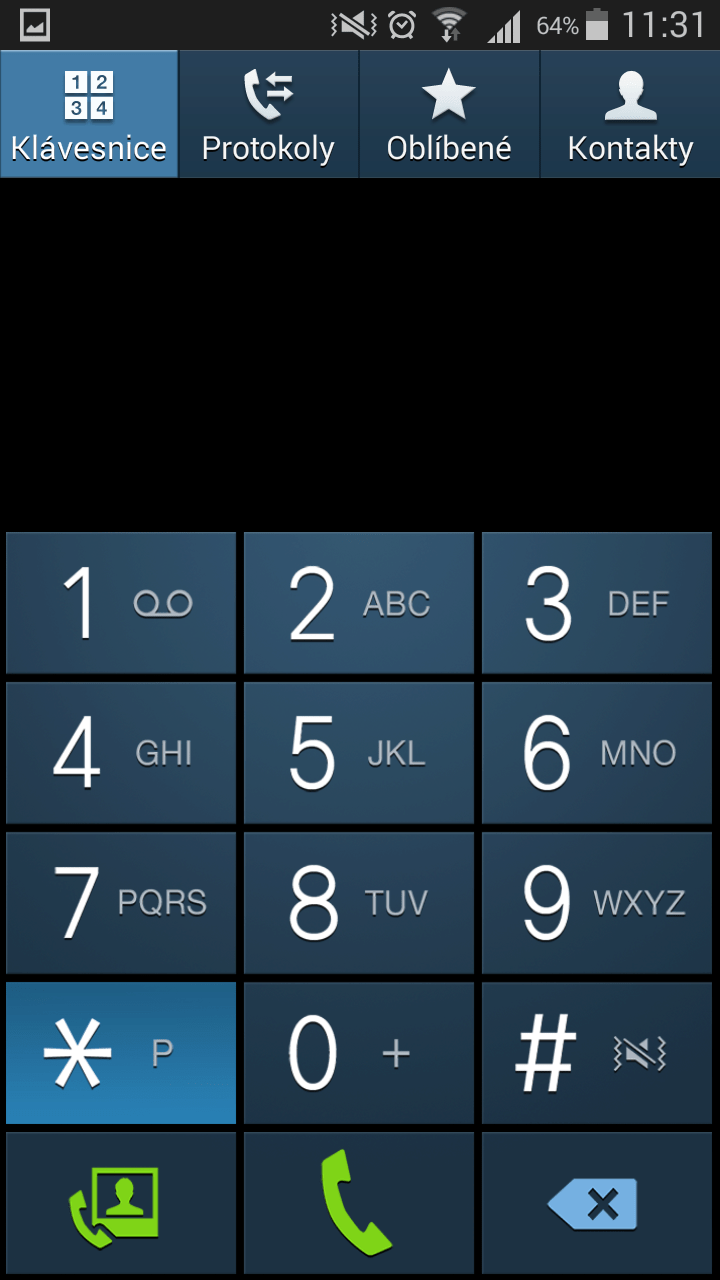Viewport: 720px width, 1280px height.
Task: Enter digit 9 WXYZ
Action: 597,903
